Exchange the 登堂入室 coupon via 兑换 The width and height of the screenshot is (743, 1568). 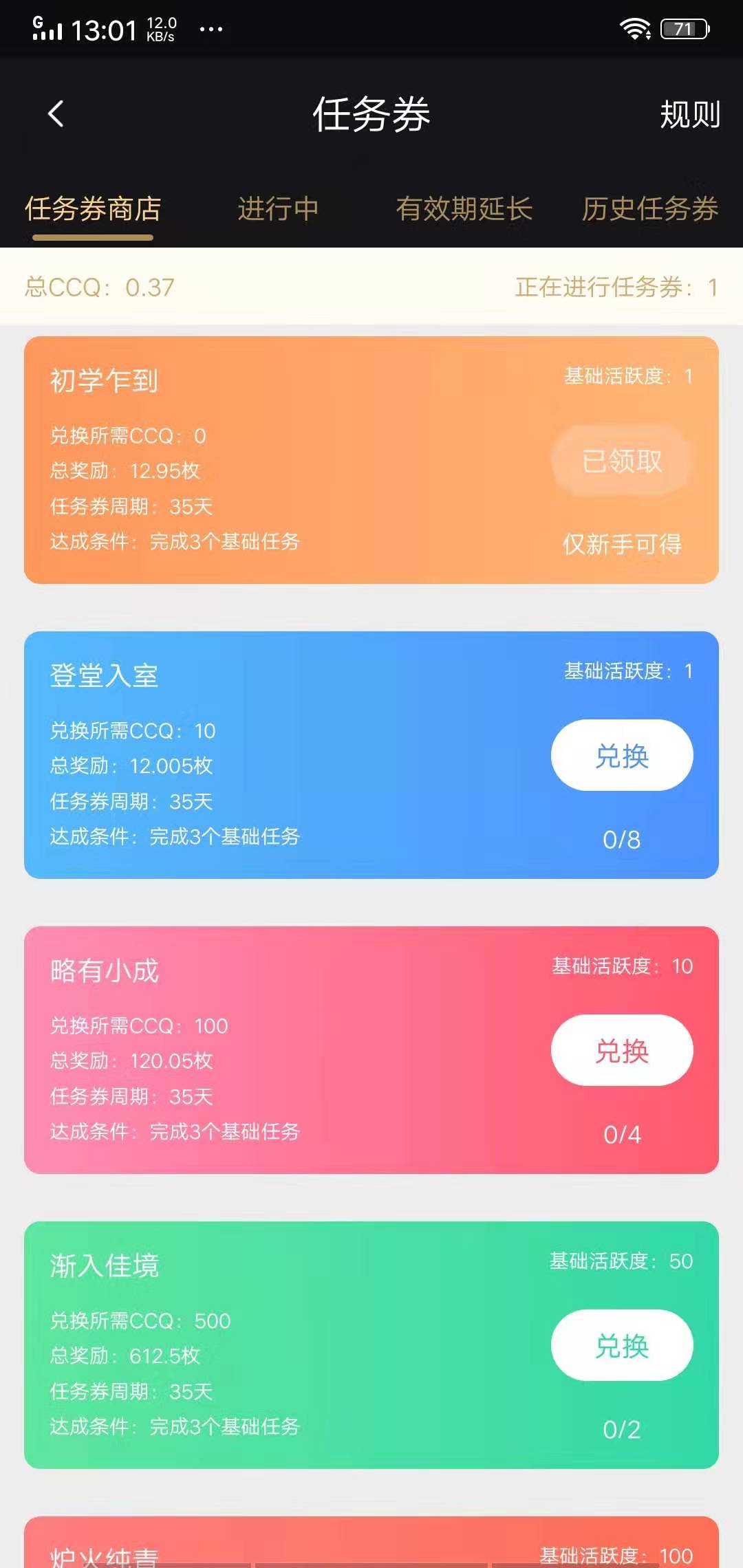coord(621,754)
